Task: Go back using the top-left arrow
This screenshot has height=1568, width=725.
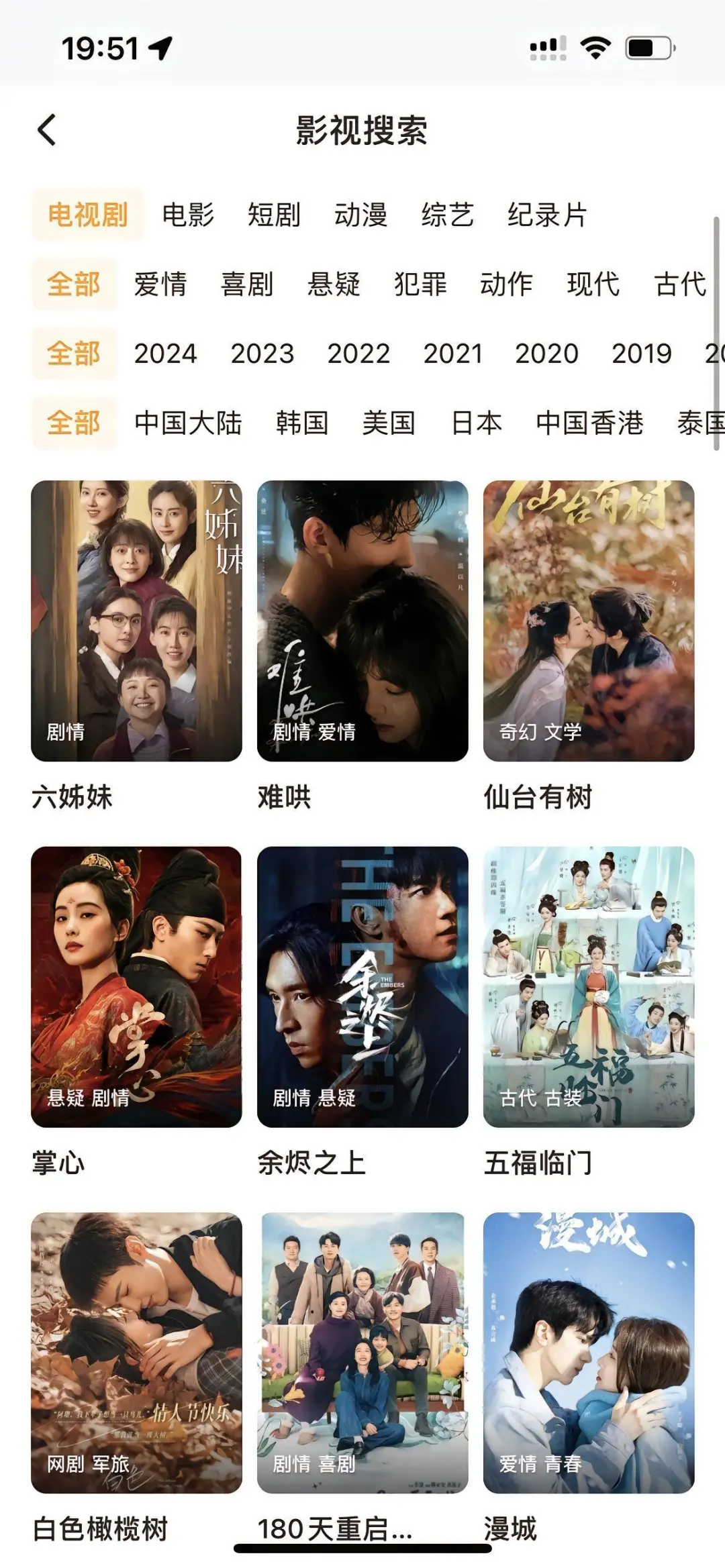Action: [46, 129]
